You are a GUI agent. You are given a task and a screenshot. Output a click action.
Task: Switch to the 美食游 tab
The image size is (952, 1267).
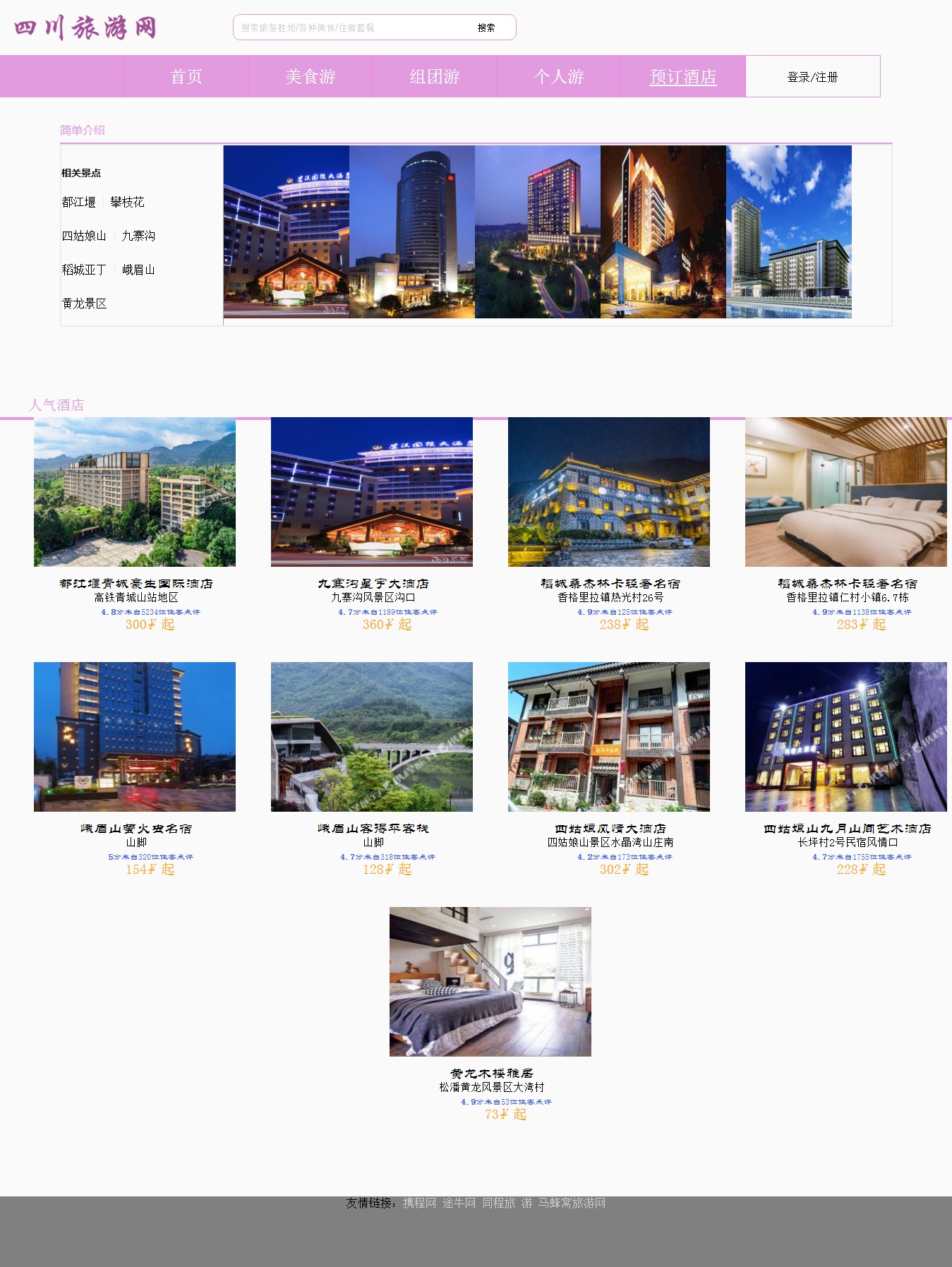click(x=311, y=76)
